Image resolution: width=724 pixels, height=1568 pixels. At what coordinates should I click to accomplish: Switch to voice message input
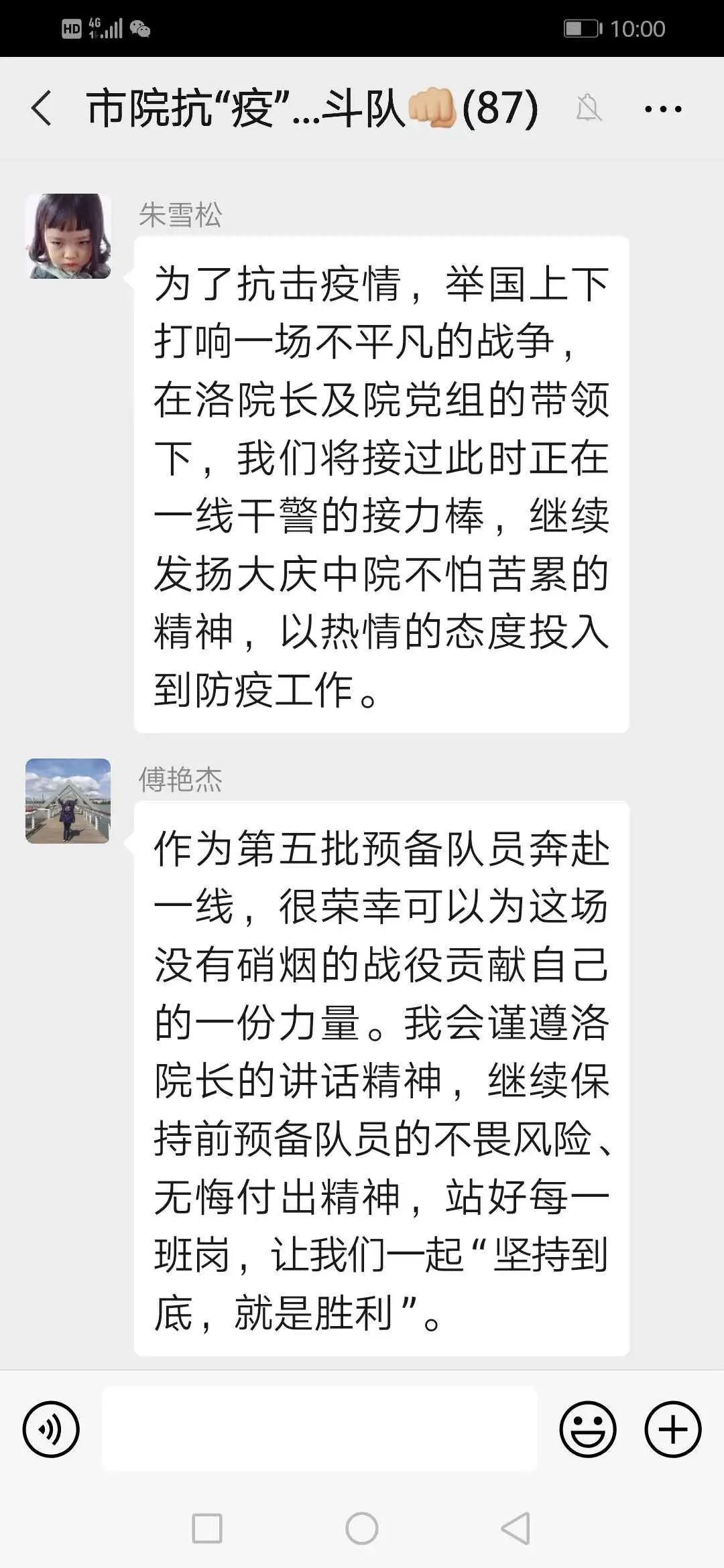(51, 1429)
